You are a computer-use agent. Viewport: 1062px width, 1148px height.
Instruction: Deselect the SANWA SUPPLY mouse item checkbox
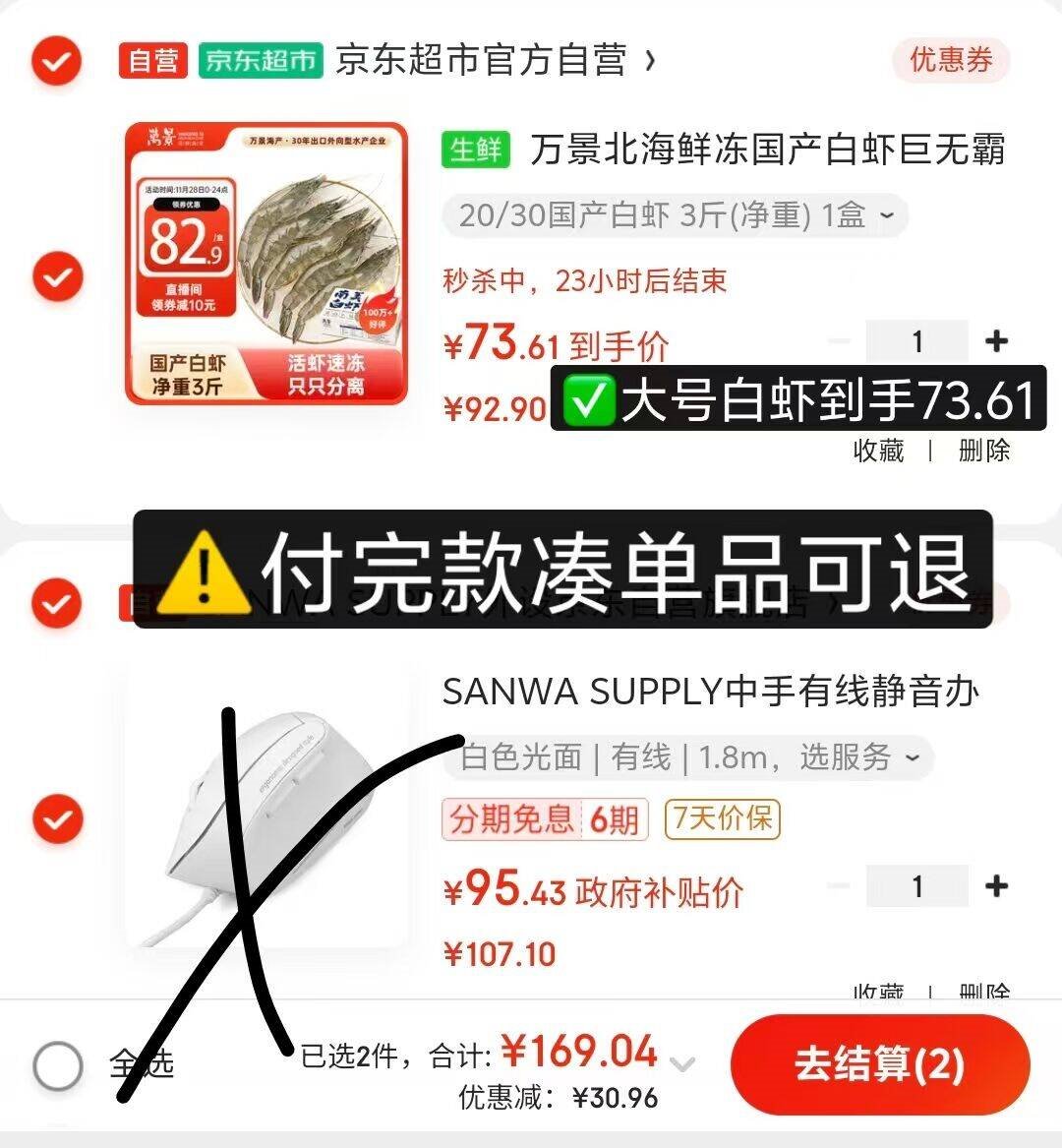(58, 818)
